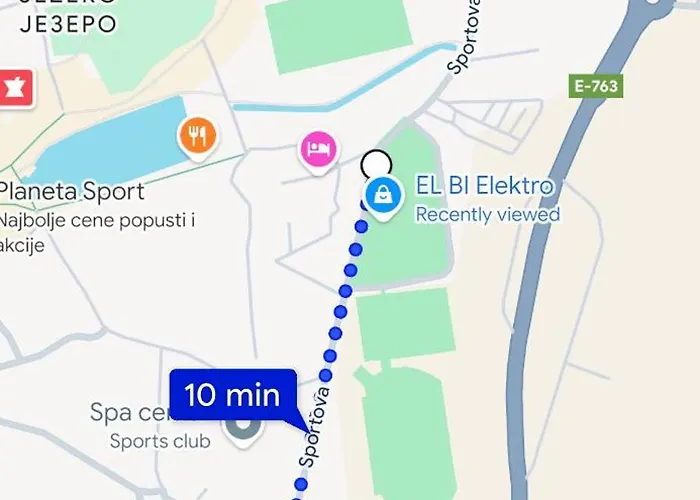Image resolution: width=700 pixels, height=500 pixels.
Task: Tap the red pin at the map edge
Action: 17,88
